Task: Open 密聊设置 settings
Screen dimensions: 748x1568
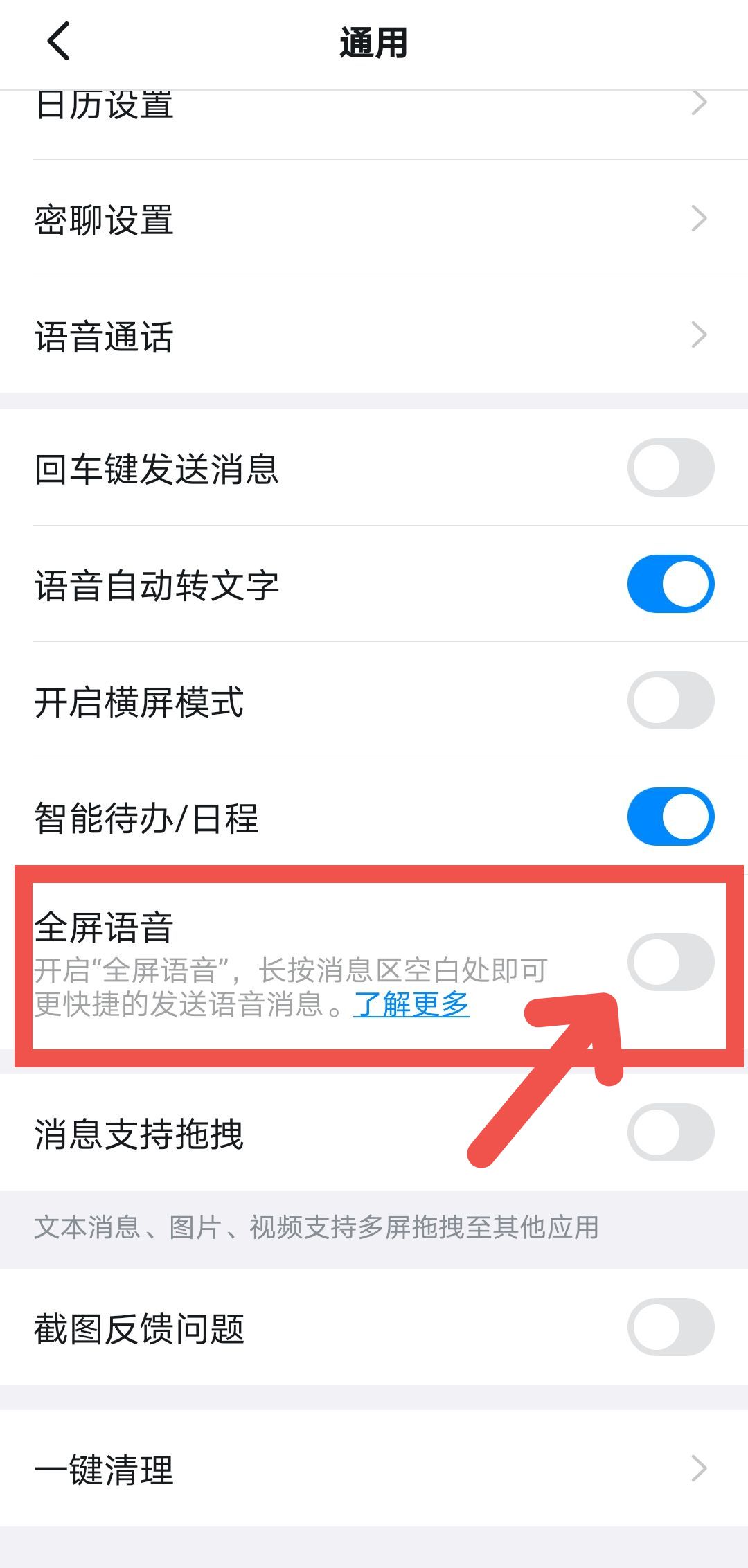Action: tap(374, 219)
